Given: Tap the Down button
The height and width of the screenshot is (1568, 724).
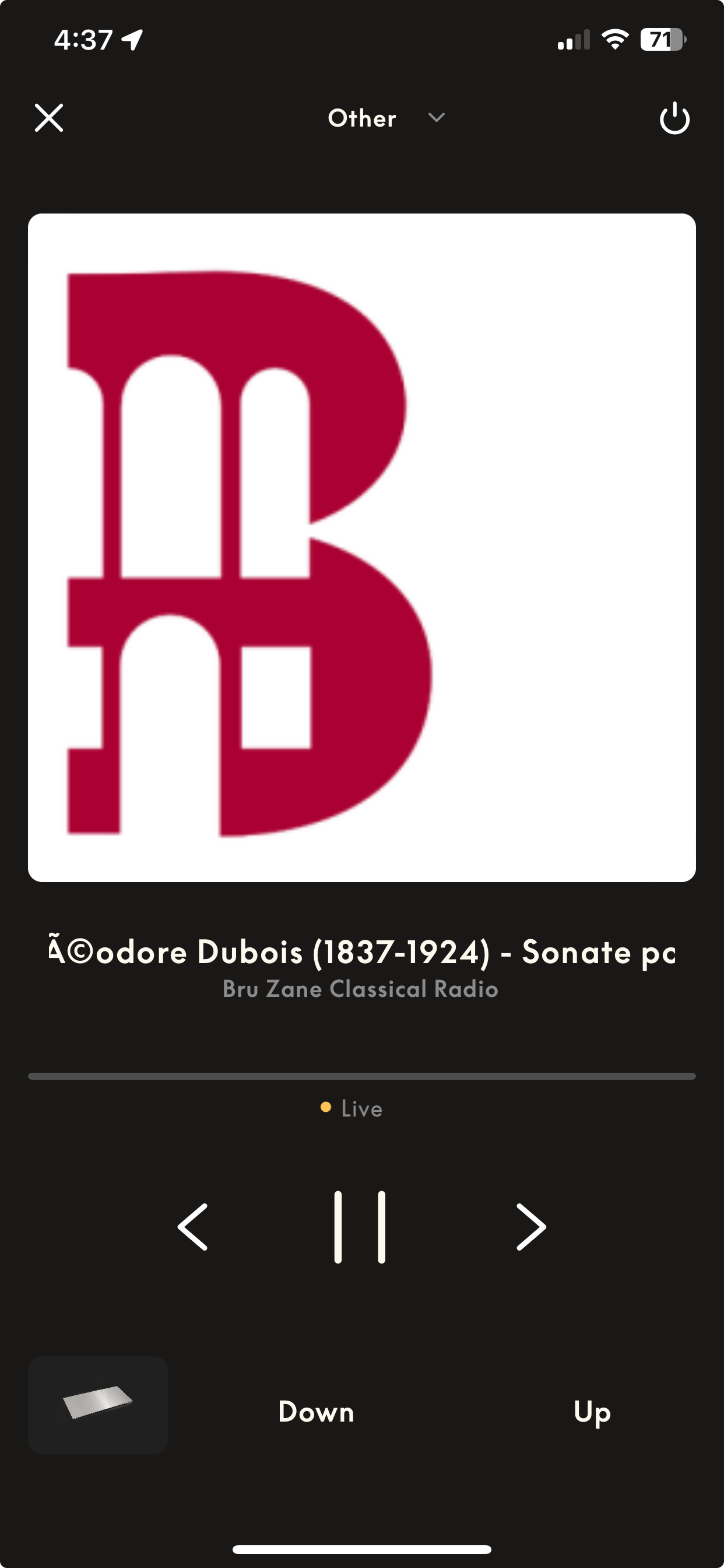Looking at the screenshot, I should [316, 1412].
